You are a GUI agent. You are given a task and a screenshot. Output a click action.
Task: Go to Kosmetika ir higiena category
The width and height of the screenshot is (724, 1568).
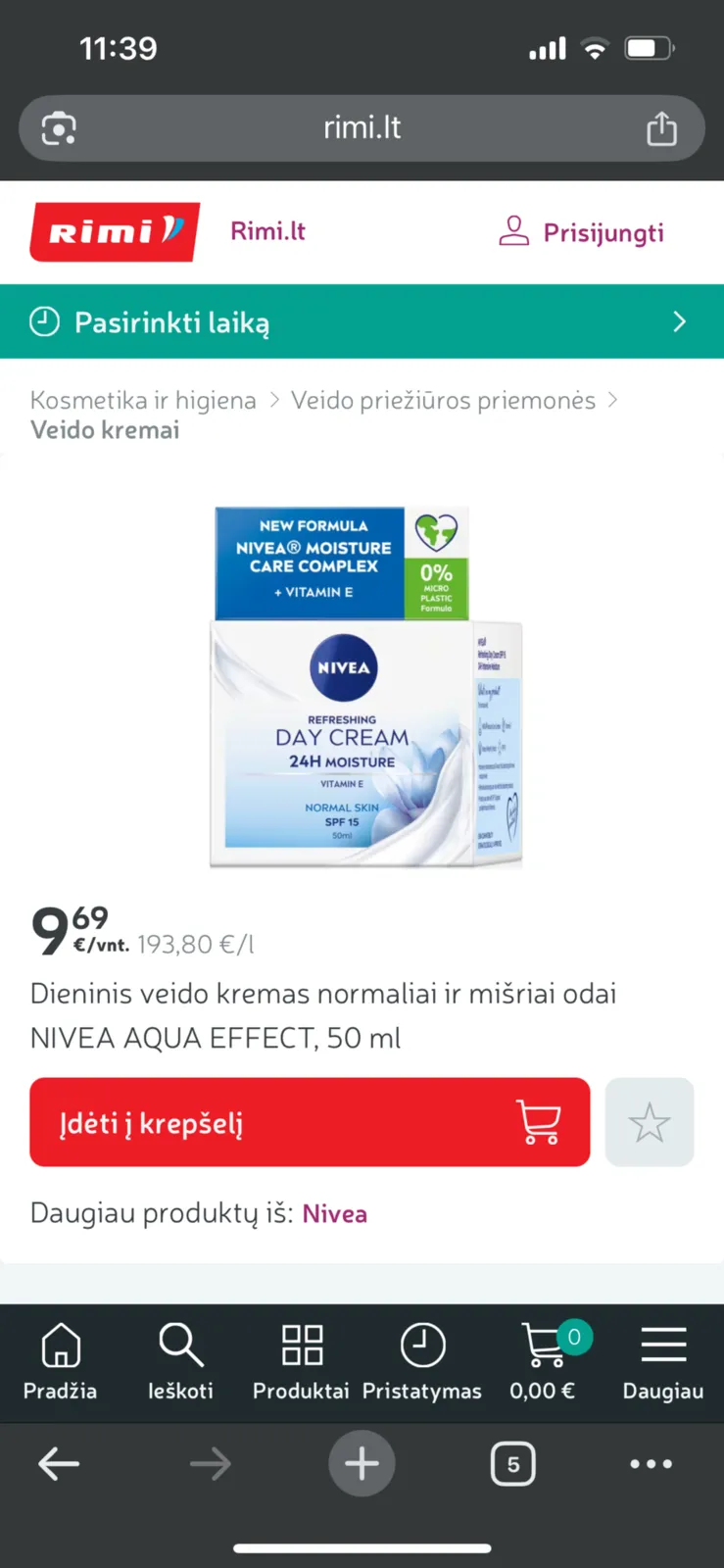[143, 400]
